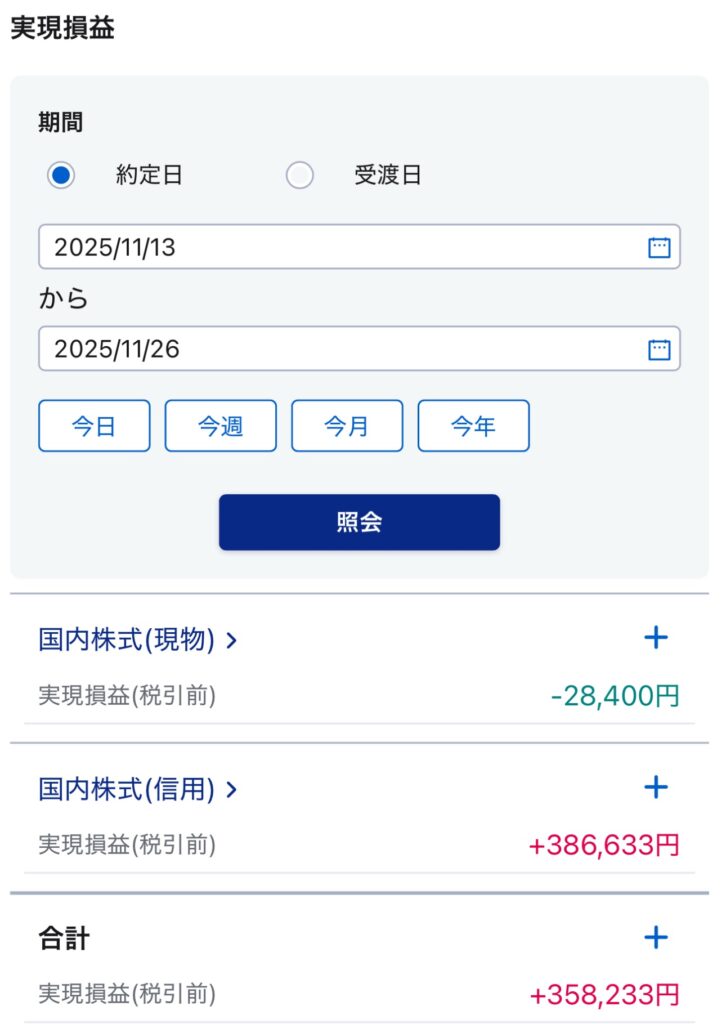The width and height of the screenshot is (726, 1024).
Task: Set the period to 今週
Action: tap(220, 426)
